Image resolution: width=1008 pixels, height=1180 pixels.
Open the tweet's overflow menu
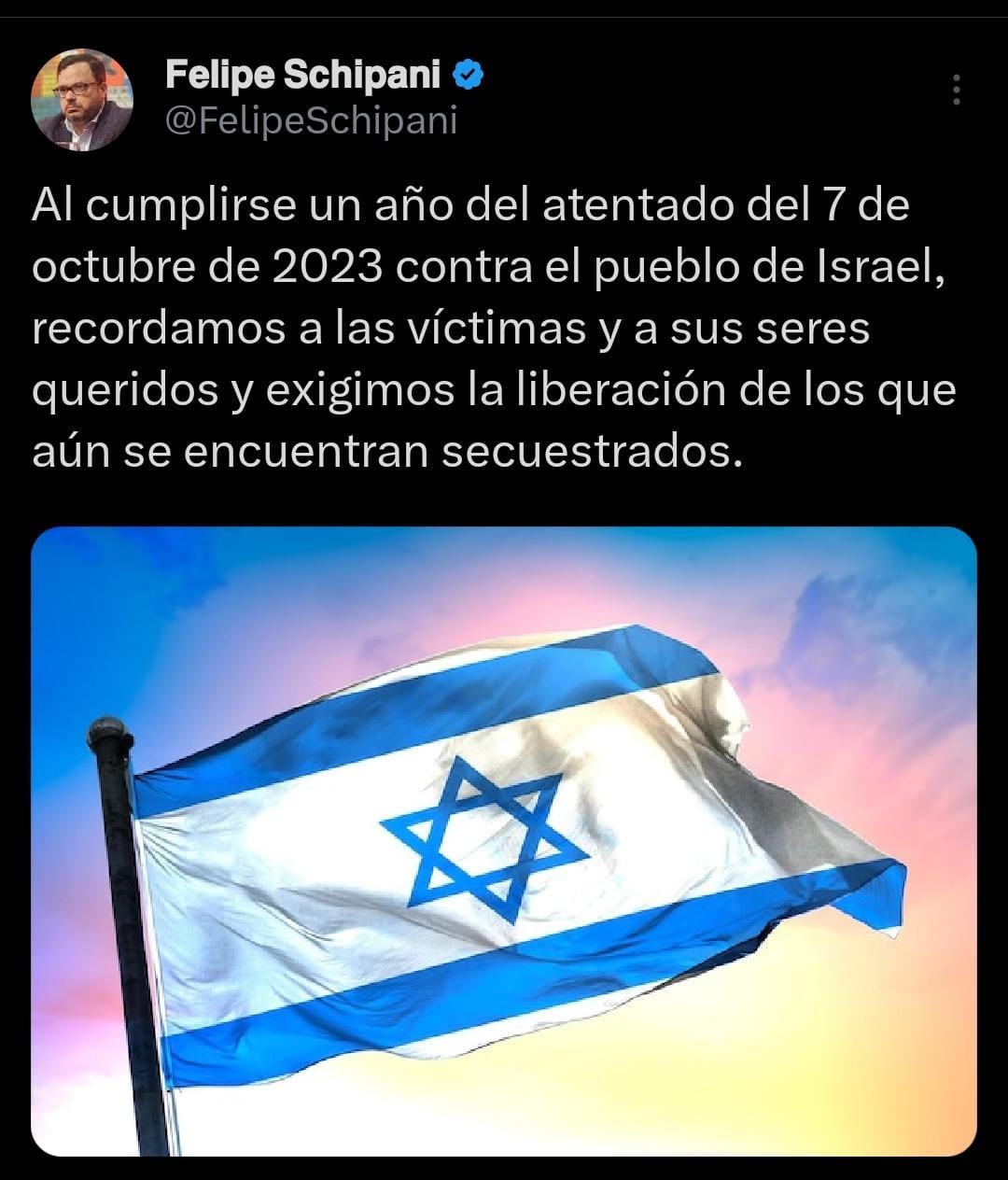coord(956,90)
